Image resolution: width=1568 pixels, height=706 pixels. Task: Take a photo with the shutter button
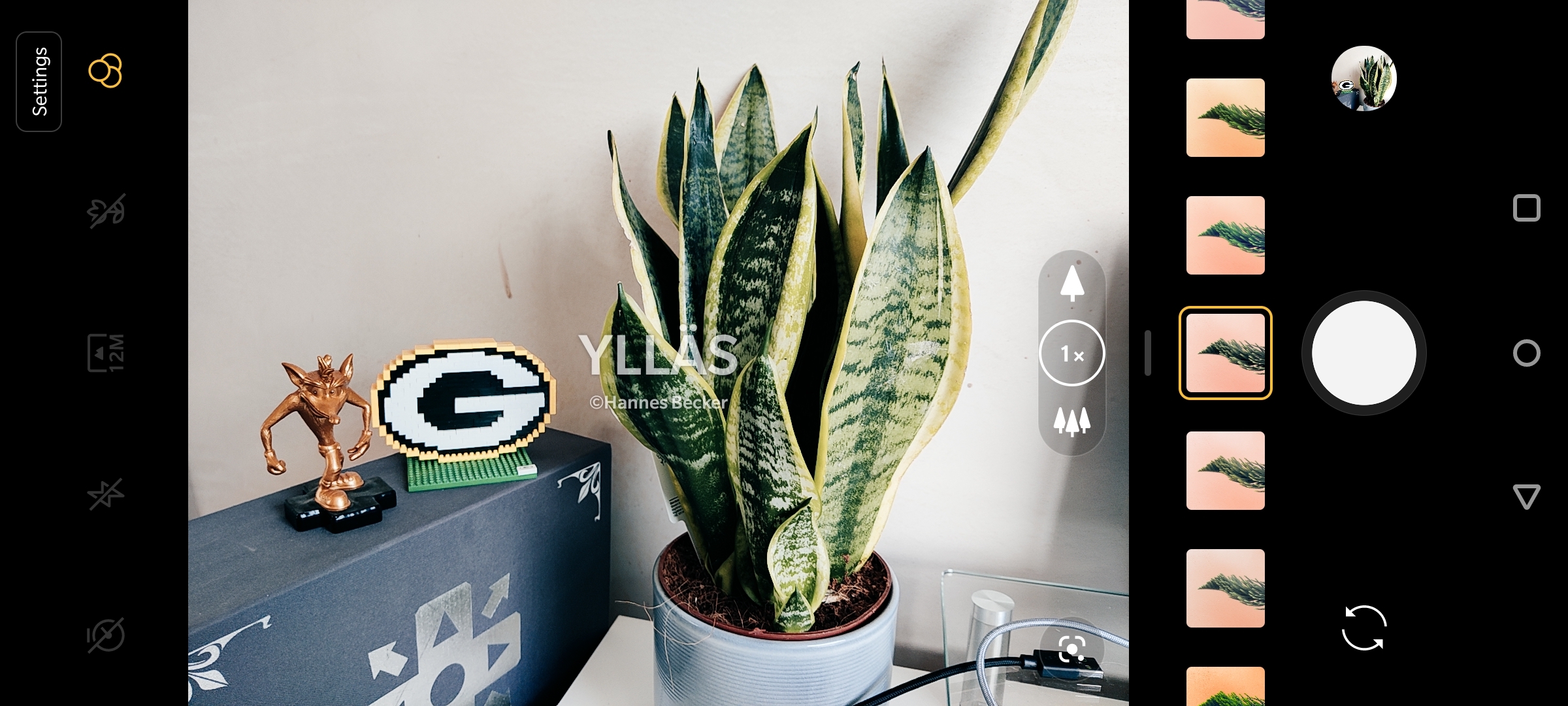click(1364, 353)
